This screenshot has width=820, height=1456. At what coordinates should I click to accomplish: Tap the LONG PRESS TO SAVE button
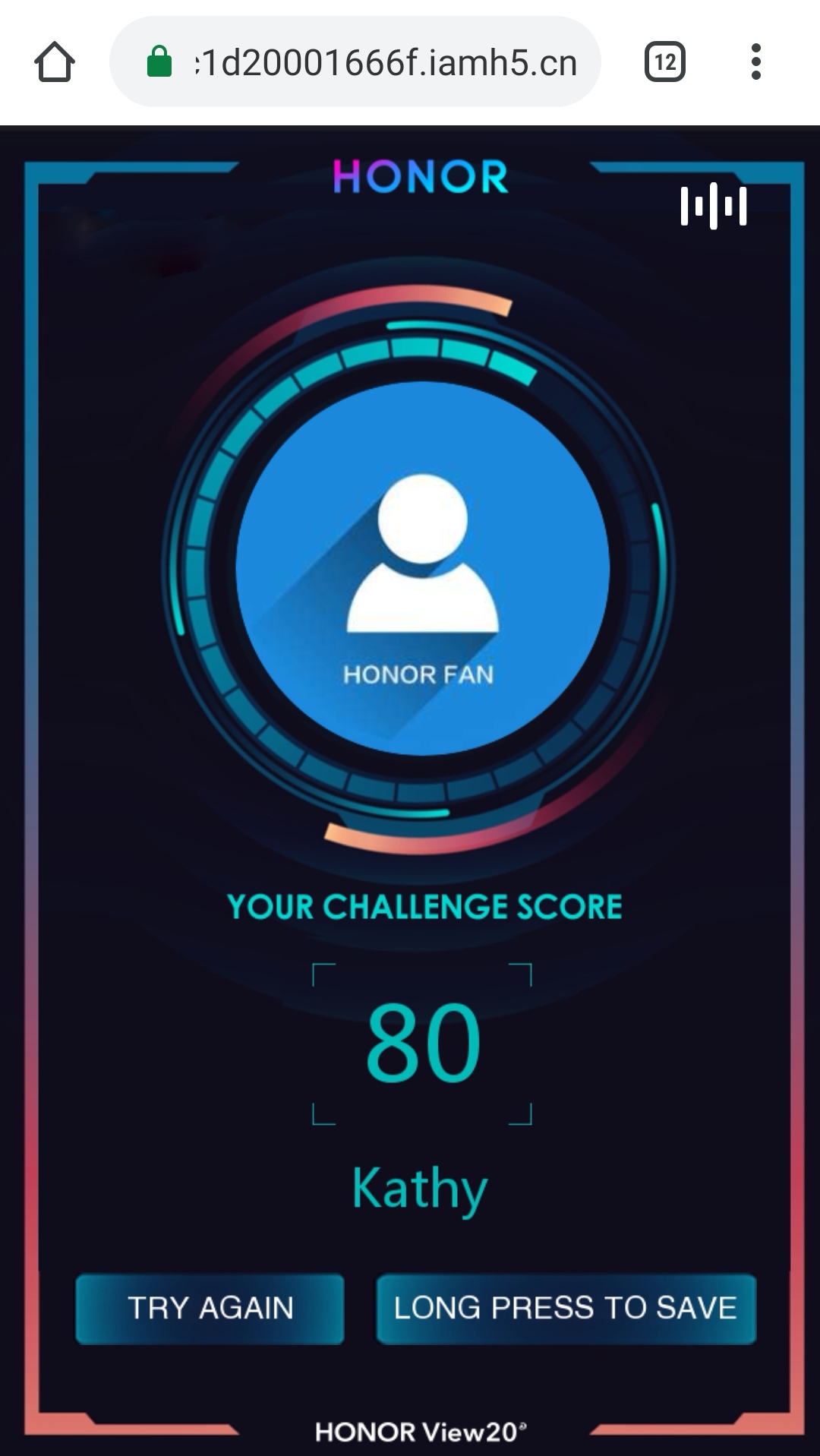(x=565, y=1309)
